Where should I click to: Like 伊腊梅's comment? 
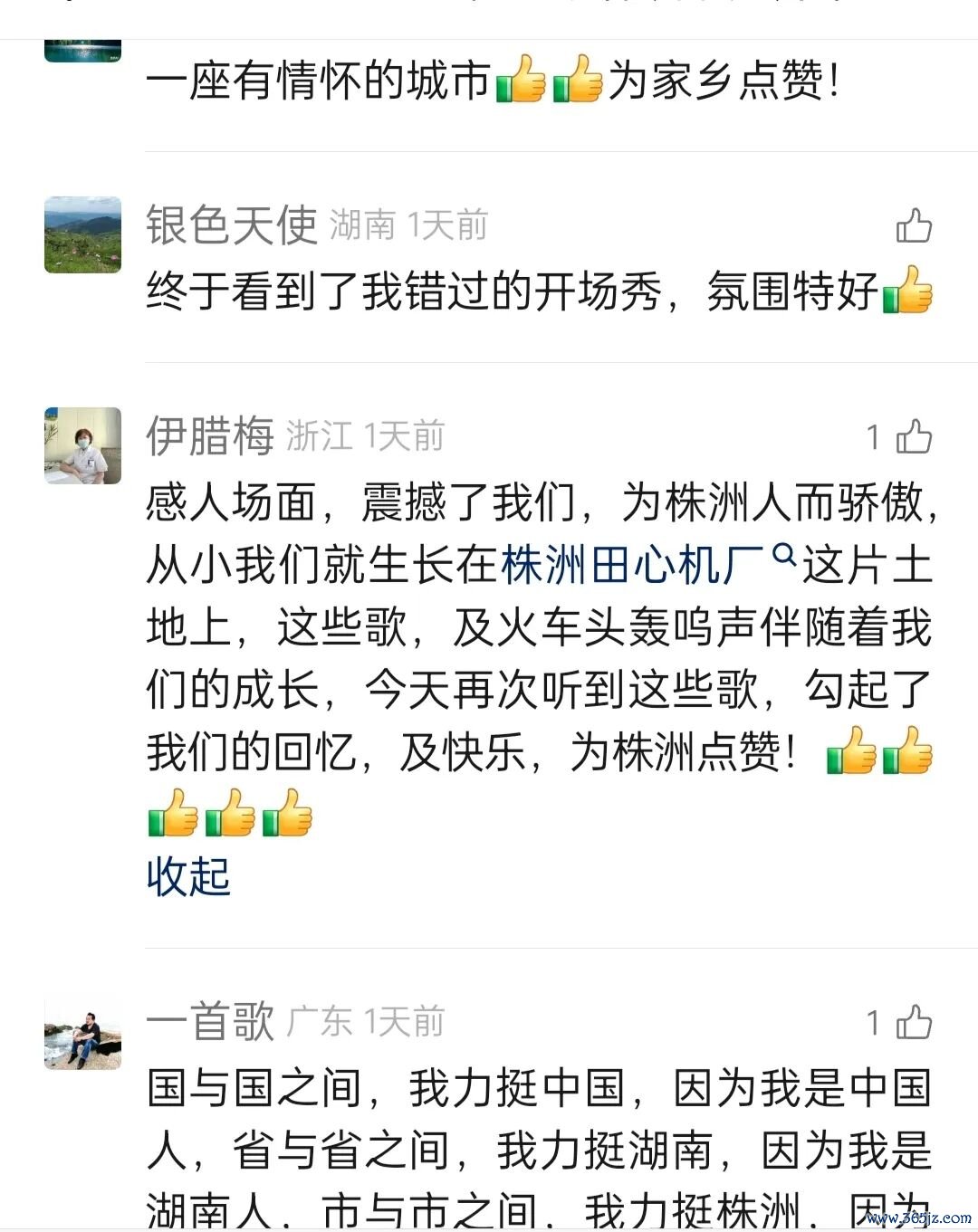[914, 437]
